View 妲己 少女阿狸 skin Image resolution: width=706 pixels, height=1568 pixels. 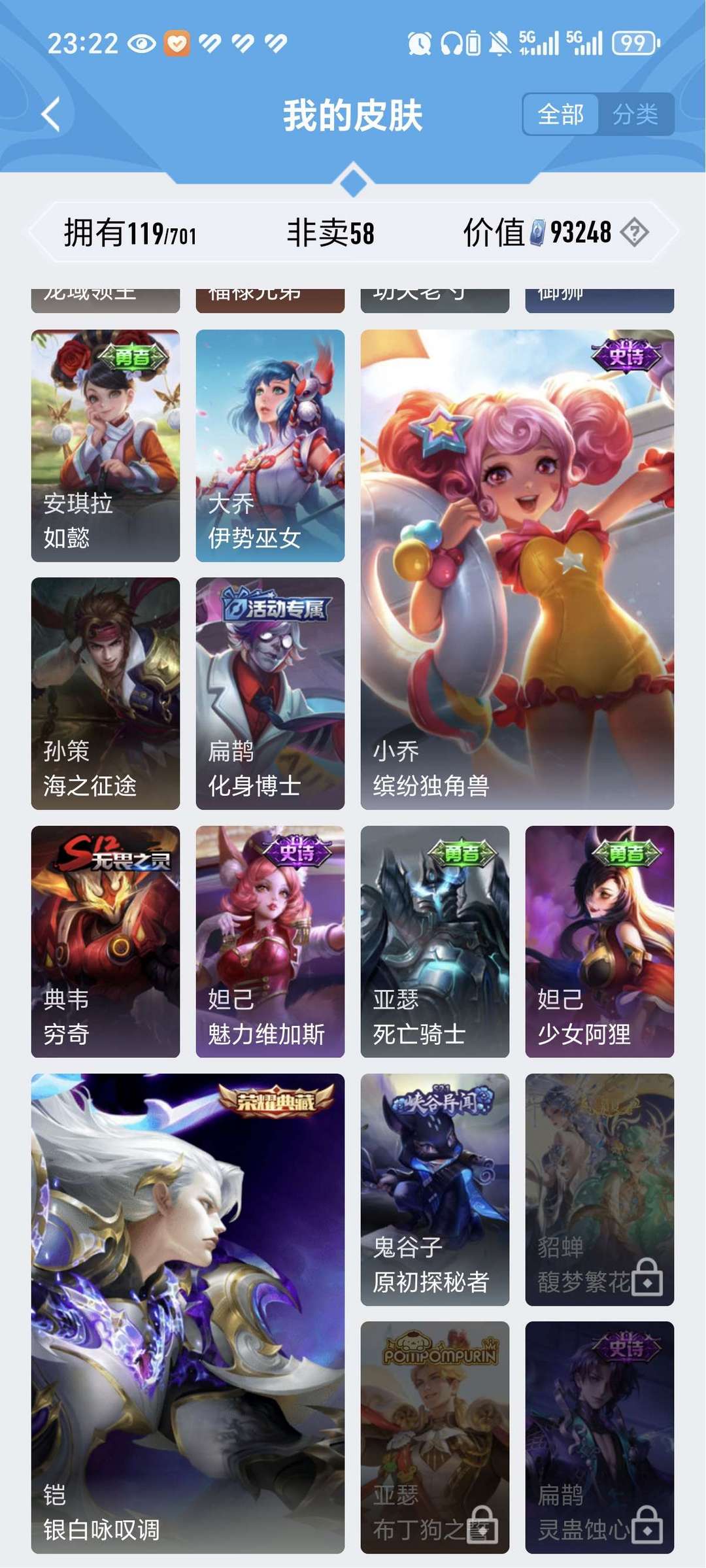(599, 942)
